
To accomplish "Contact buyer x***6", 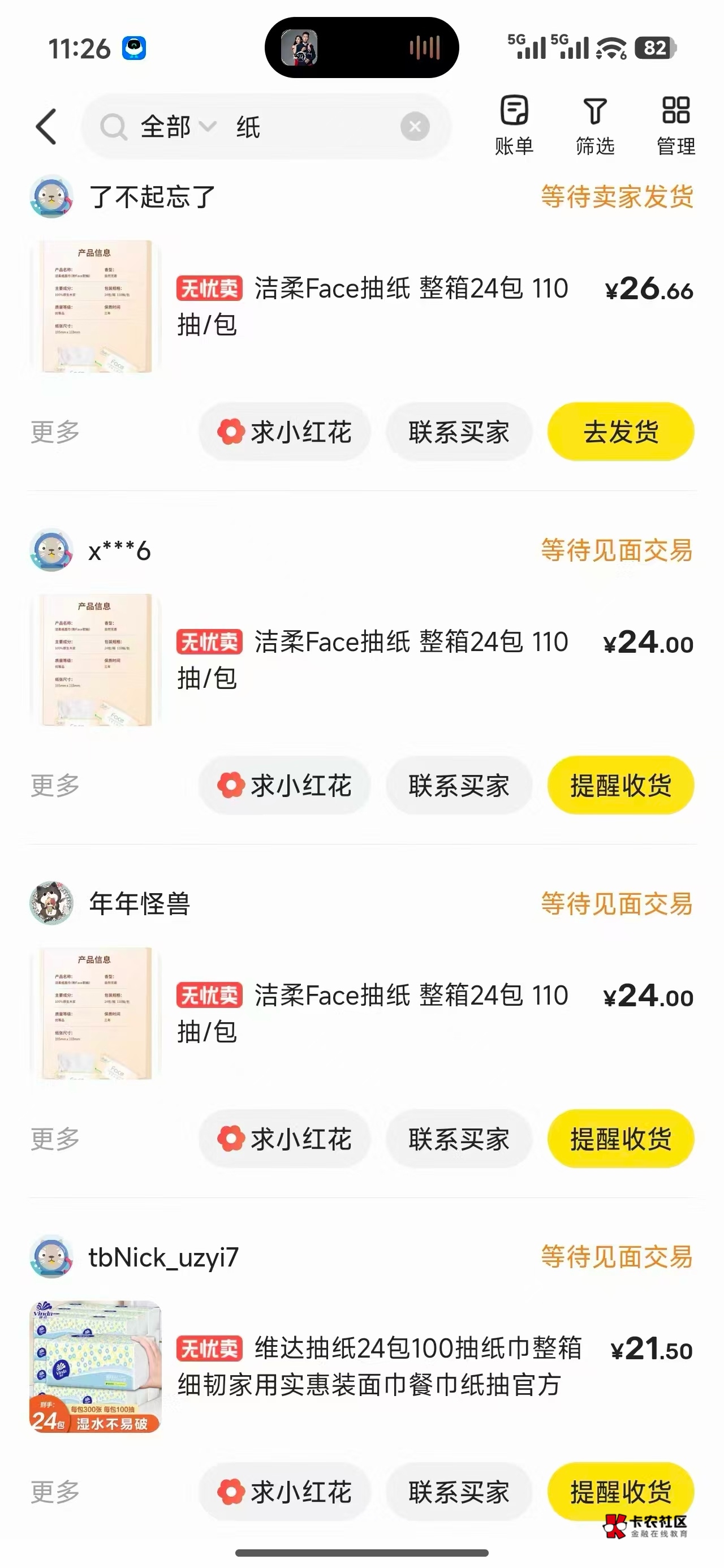I will point(459,785).
